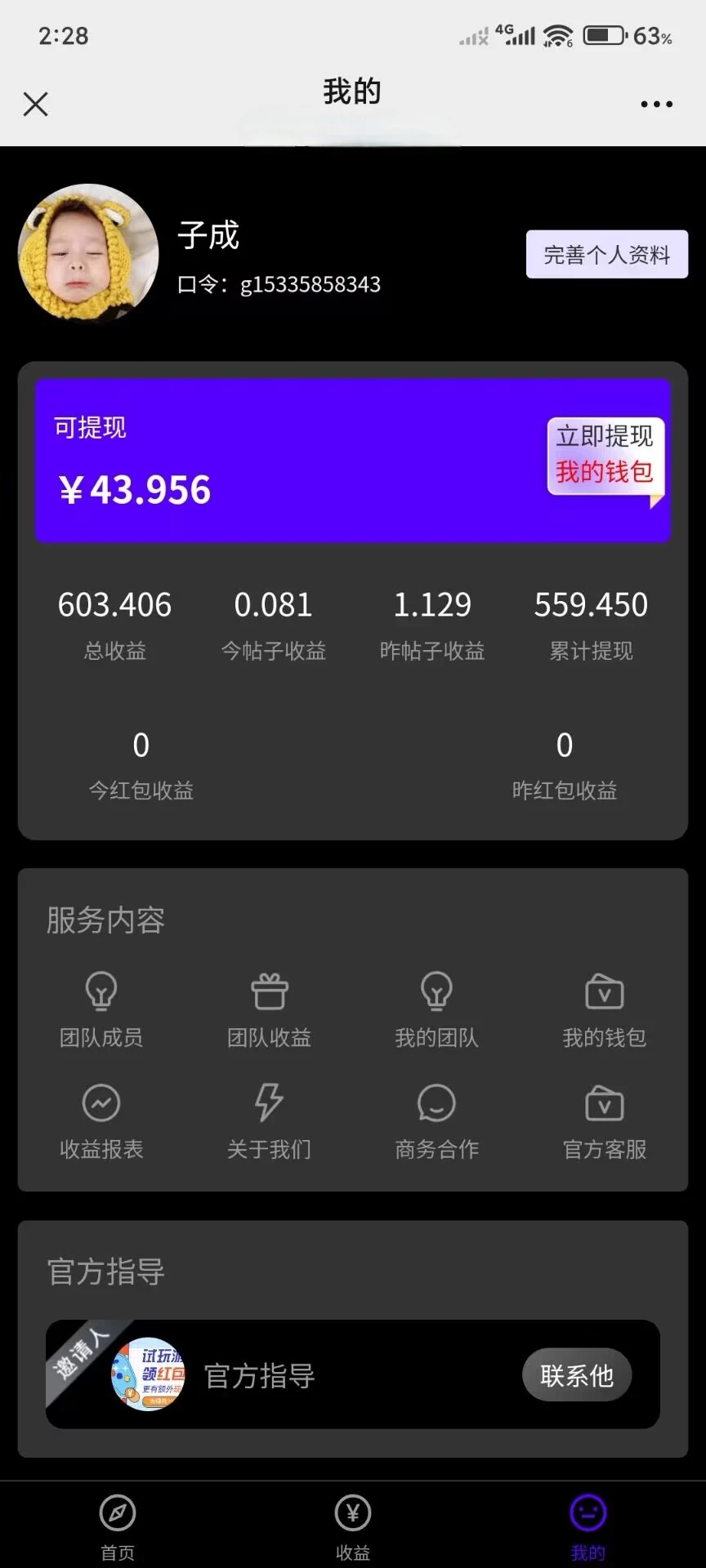Switch to the 收益 tab
The width and height of the screenshot is (706, 1568).
tap(353, 1524)
